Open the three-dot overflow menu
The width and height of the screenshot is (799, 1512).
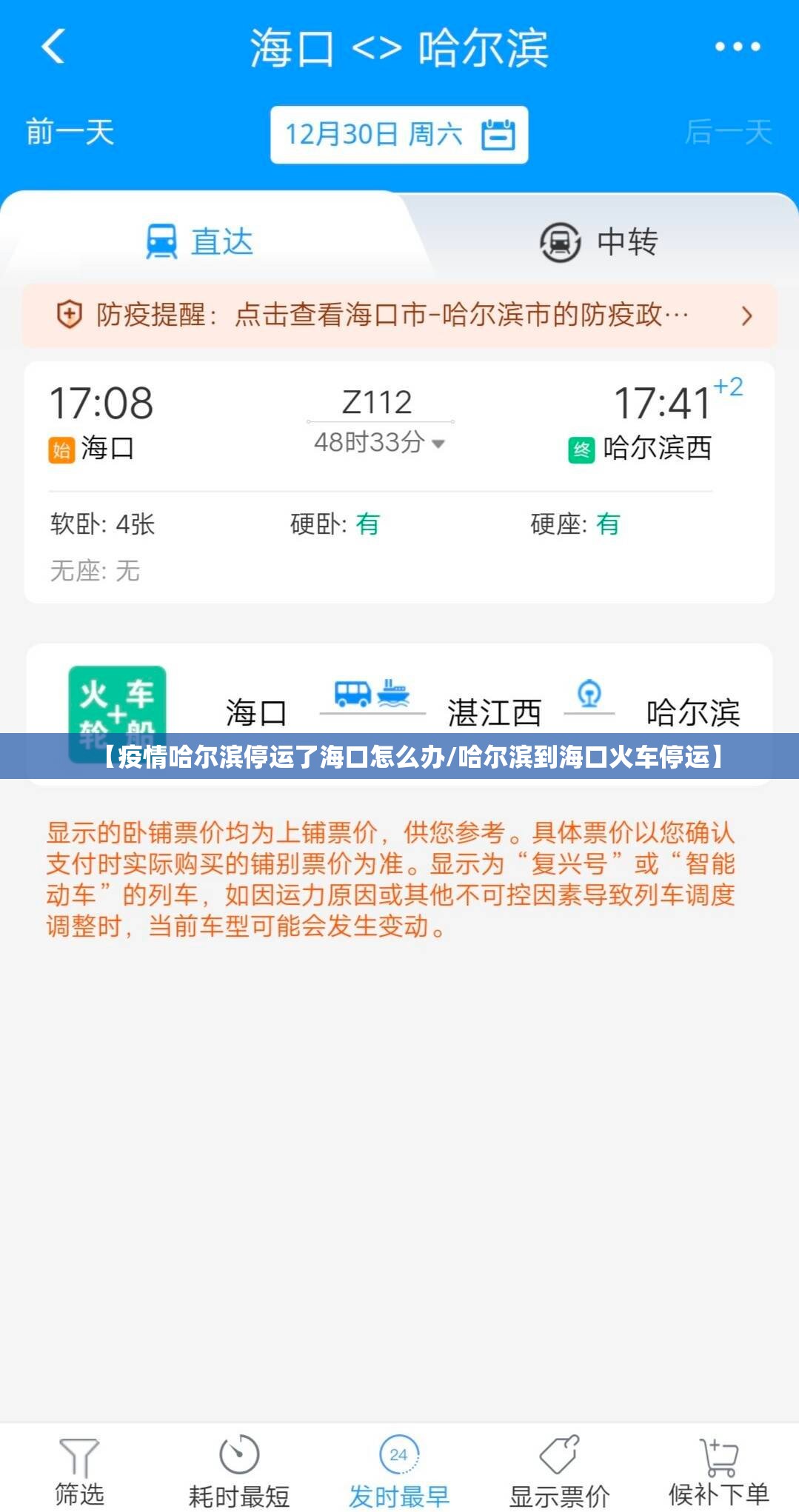737,47
